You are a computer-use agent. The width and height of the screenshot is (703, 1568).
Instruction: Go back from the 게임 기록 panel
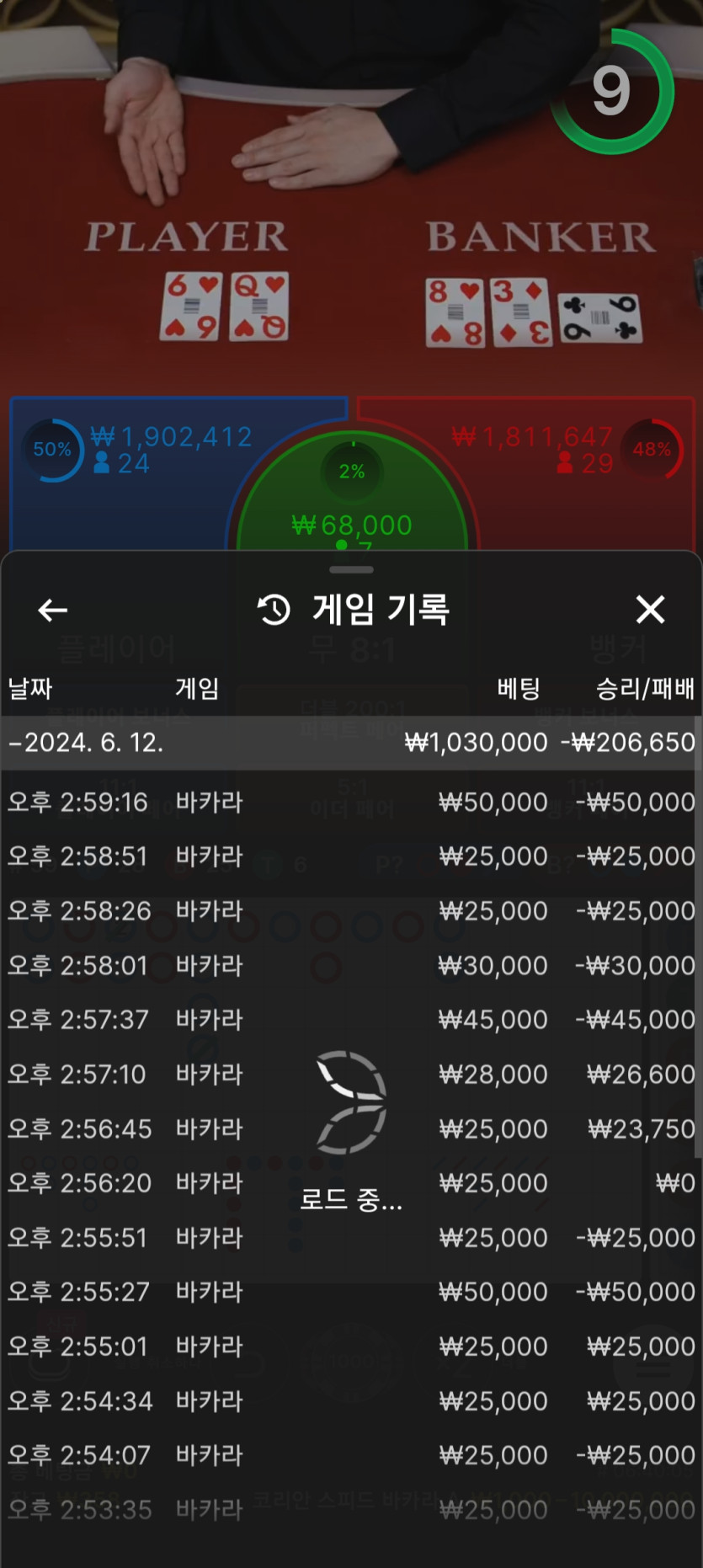click(x=52, y=610)
